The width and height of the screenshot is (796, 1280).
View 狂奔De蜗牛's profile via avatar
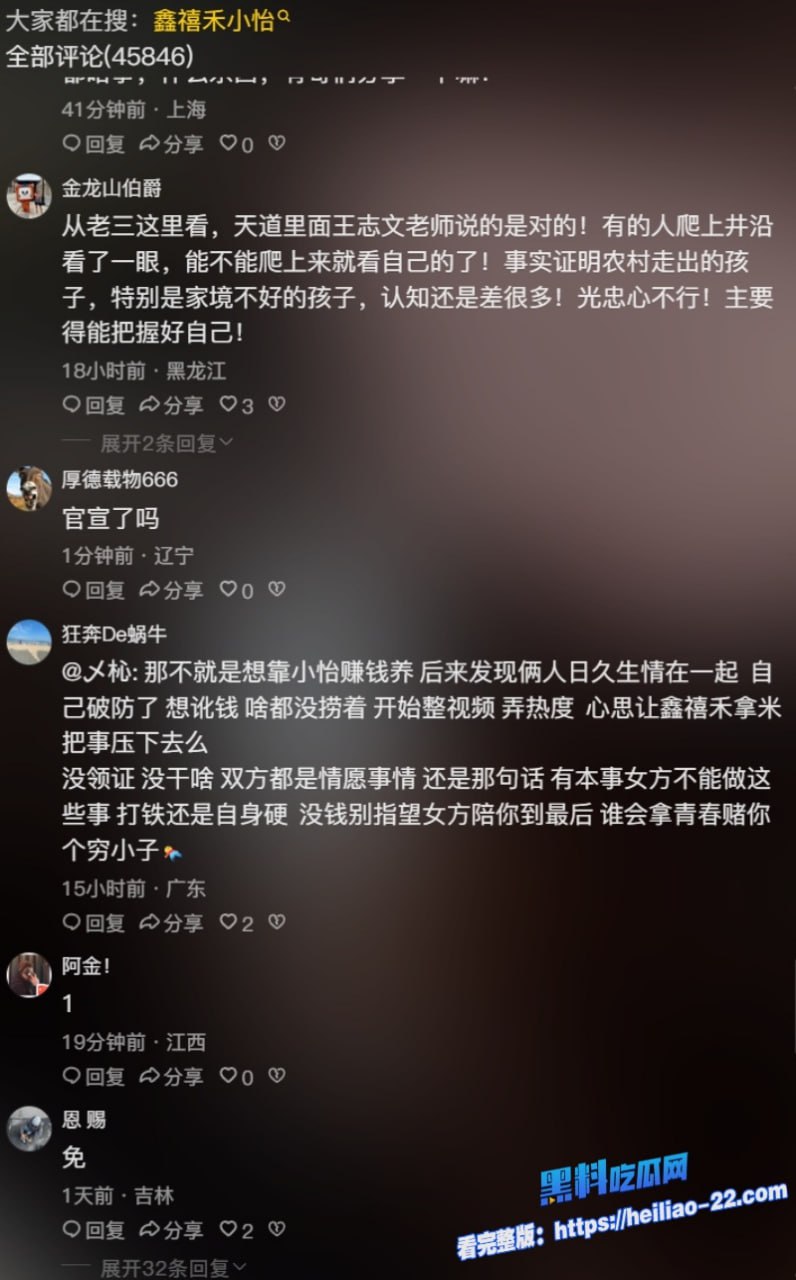[29, 642]
